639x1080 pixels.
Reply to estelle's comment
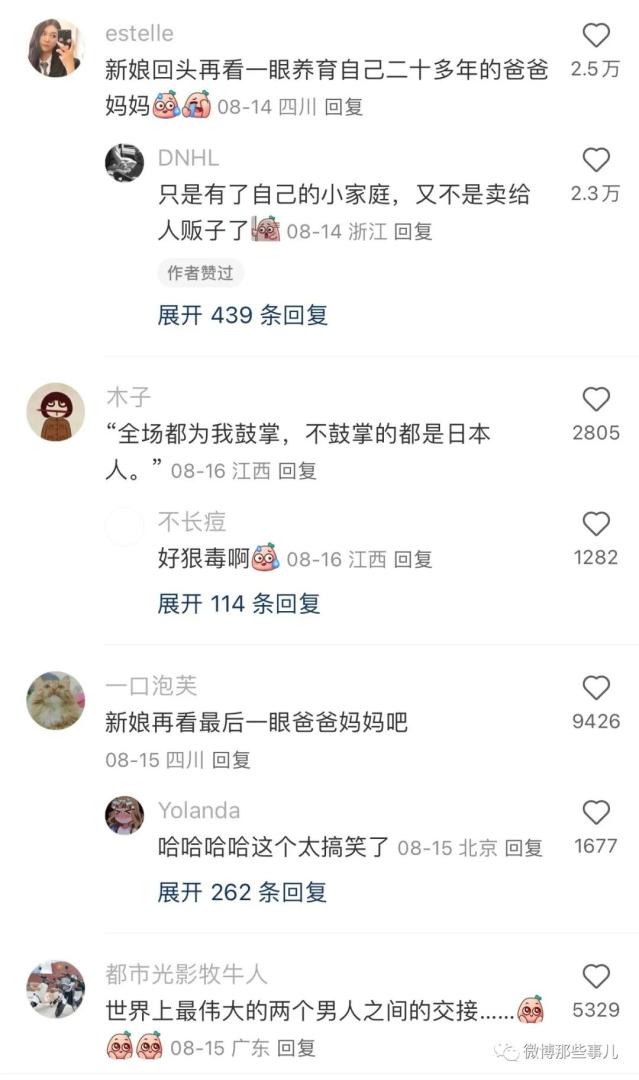345,107
